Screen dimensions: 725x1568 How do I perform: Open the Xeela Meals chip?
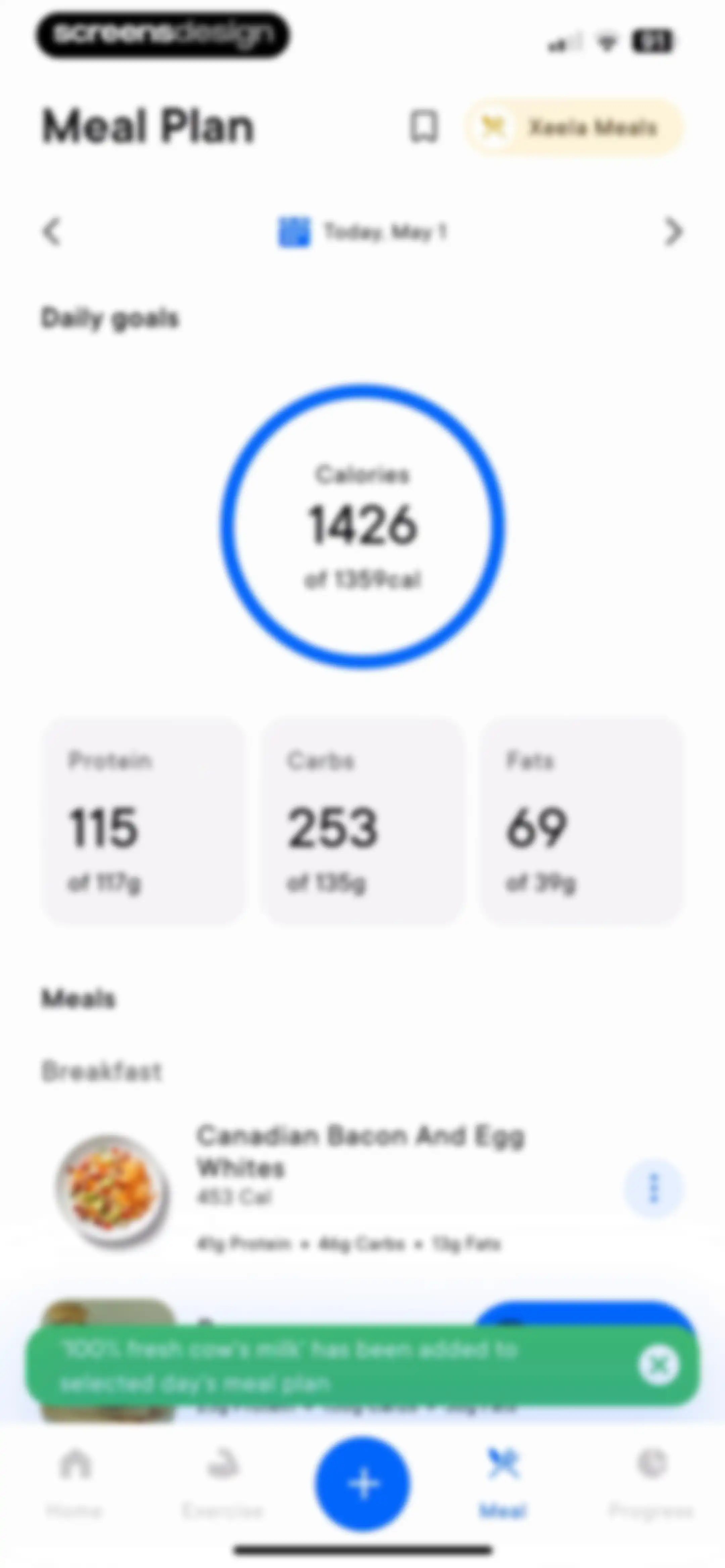pos(574,127)
